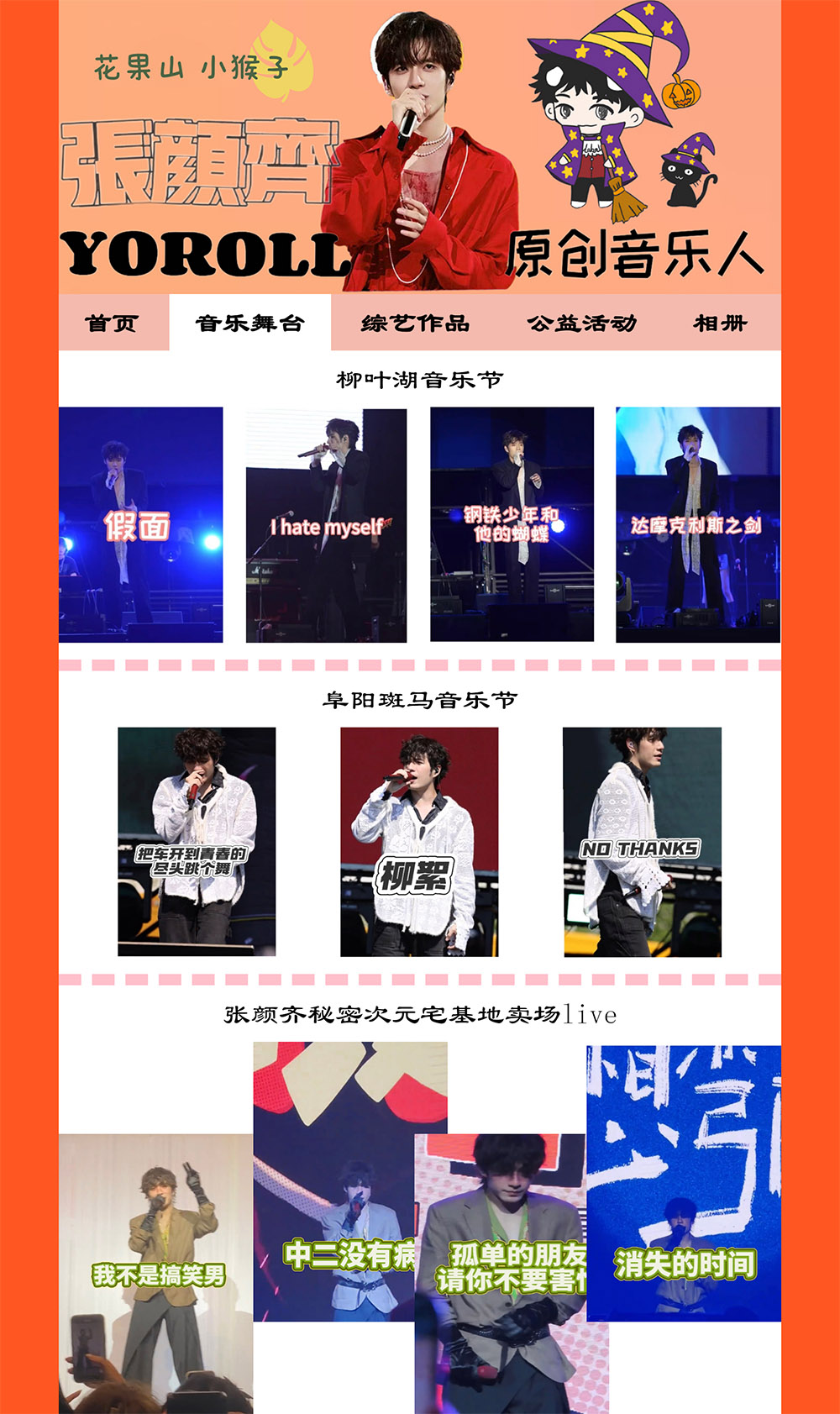Go to the 首页 tab

tap(112, 323)
